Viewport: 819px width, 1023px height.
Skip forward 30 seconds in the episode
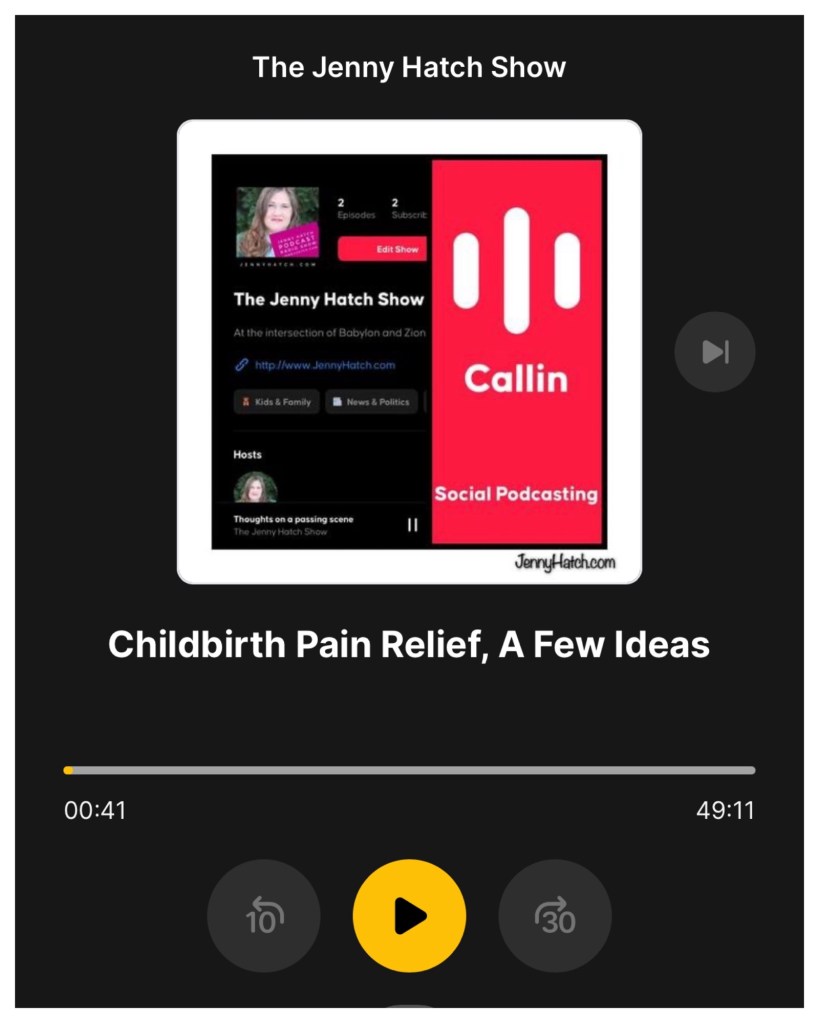coord(555,915)
